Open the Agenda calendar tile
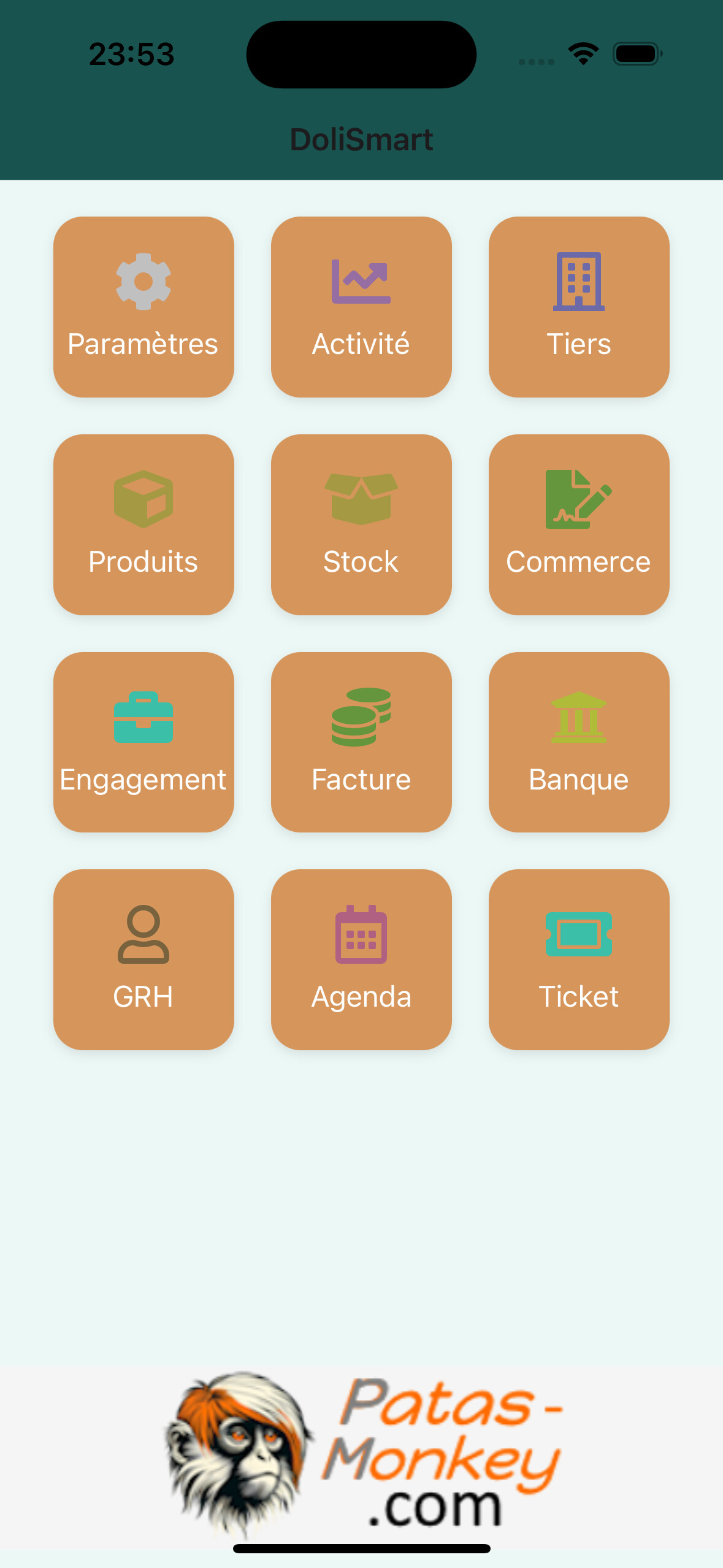Viewport: 723px width, 1568px height. 361,959
